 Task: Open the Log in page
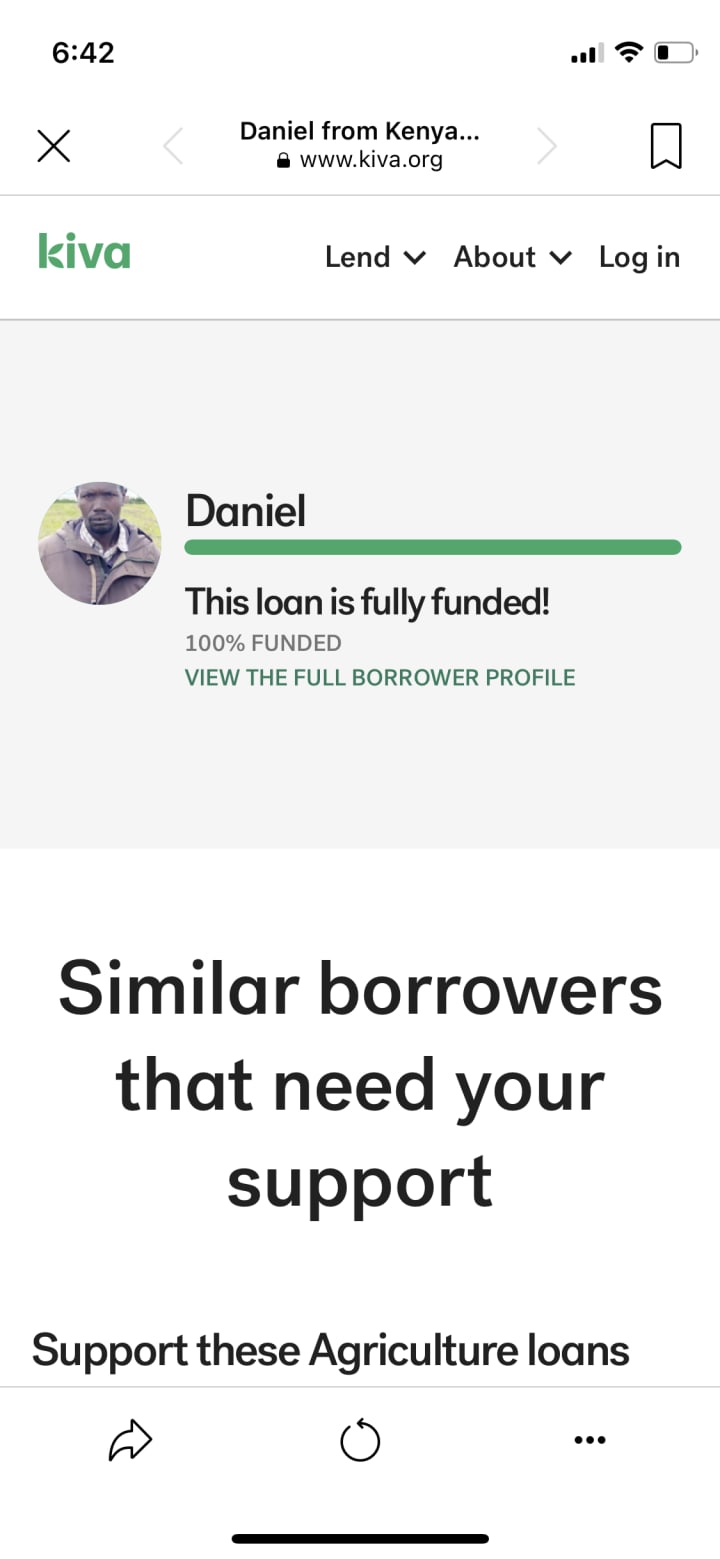tap(639, 257)
